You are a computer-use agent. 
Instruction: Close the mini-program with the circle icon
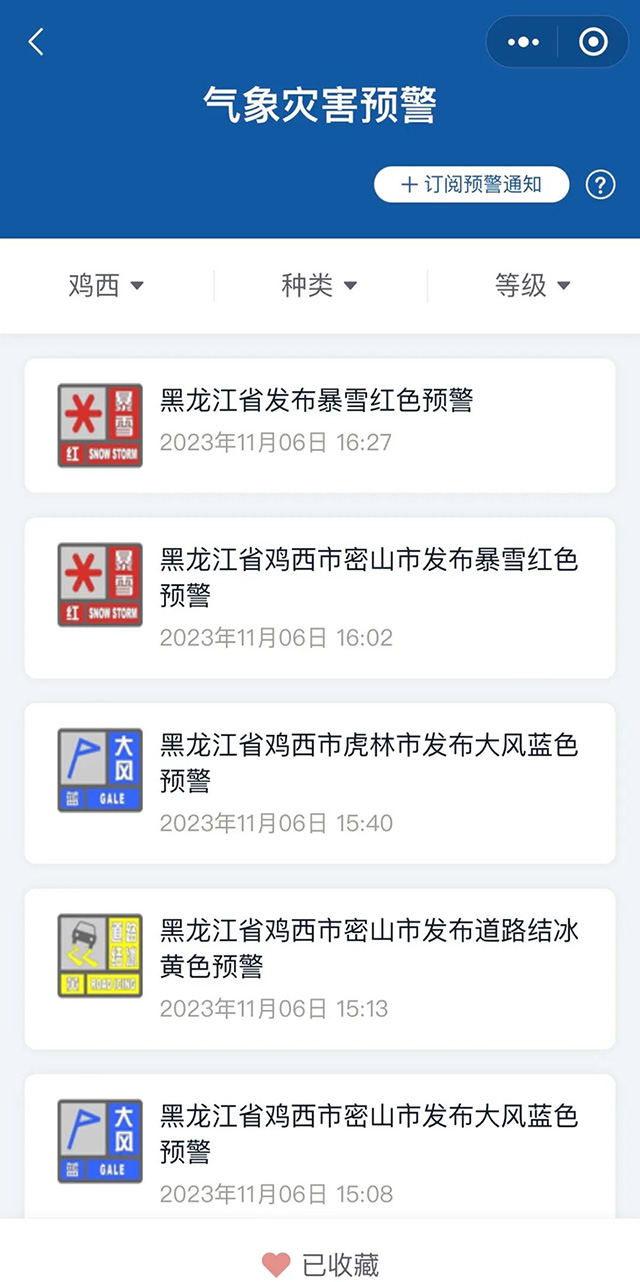(593, 42)
